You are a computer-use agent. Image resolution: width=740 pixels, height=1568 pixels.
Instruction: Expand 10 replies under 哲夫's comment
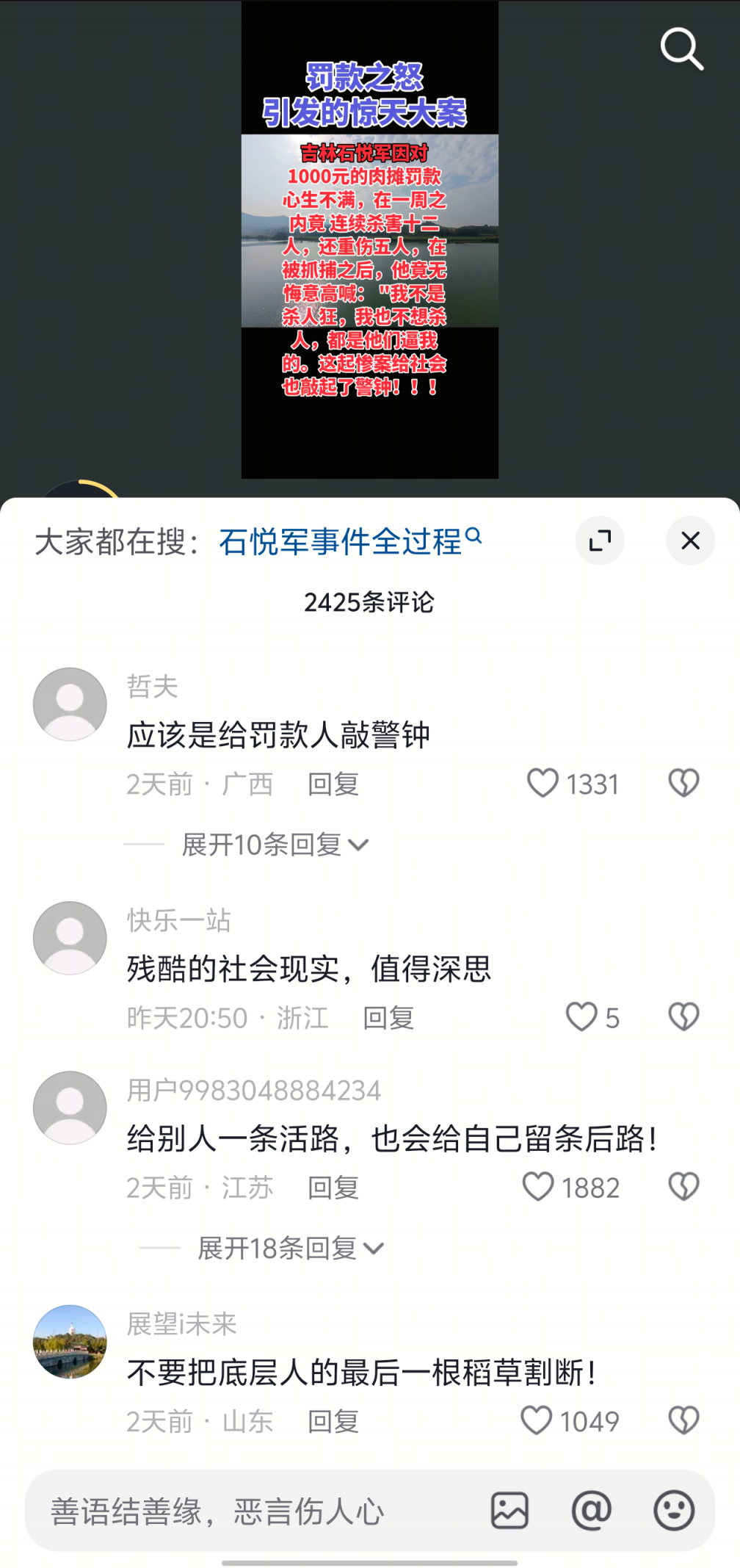click(275, 845)
